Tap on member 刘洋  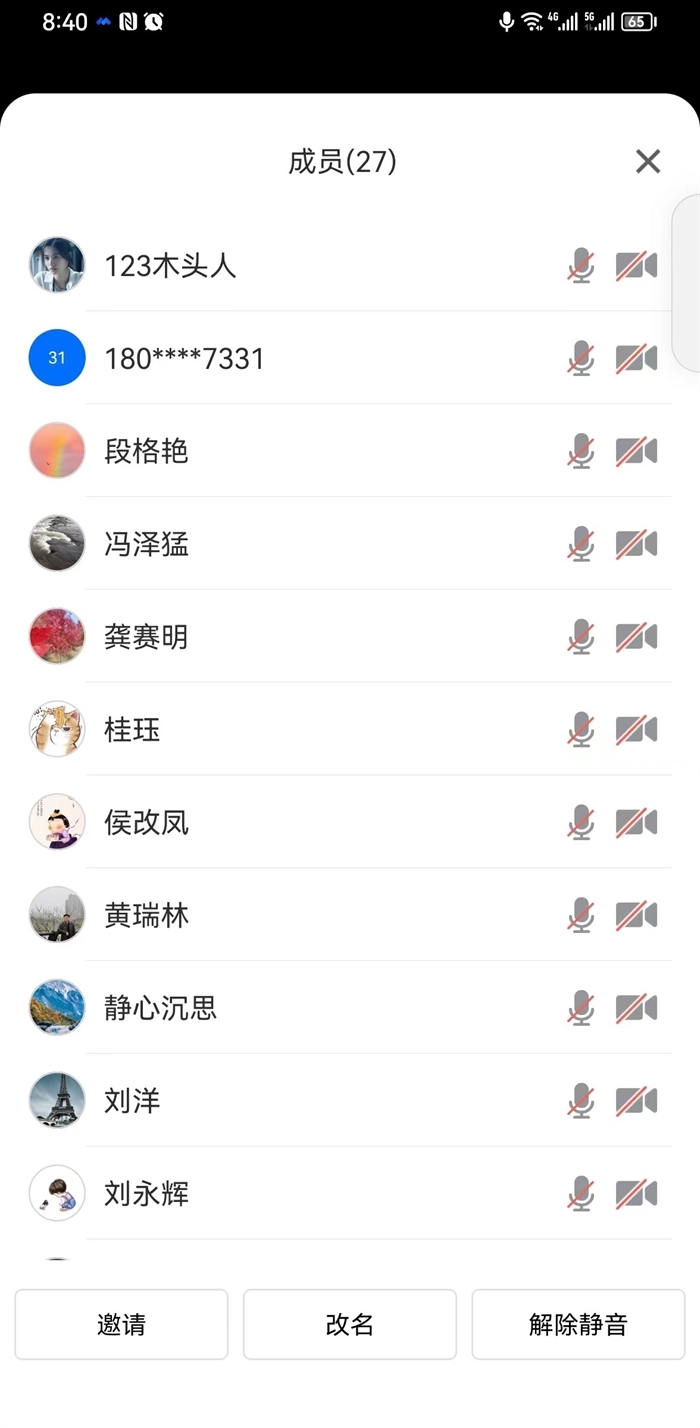tap(133, 1101)
